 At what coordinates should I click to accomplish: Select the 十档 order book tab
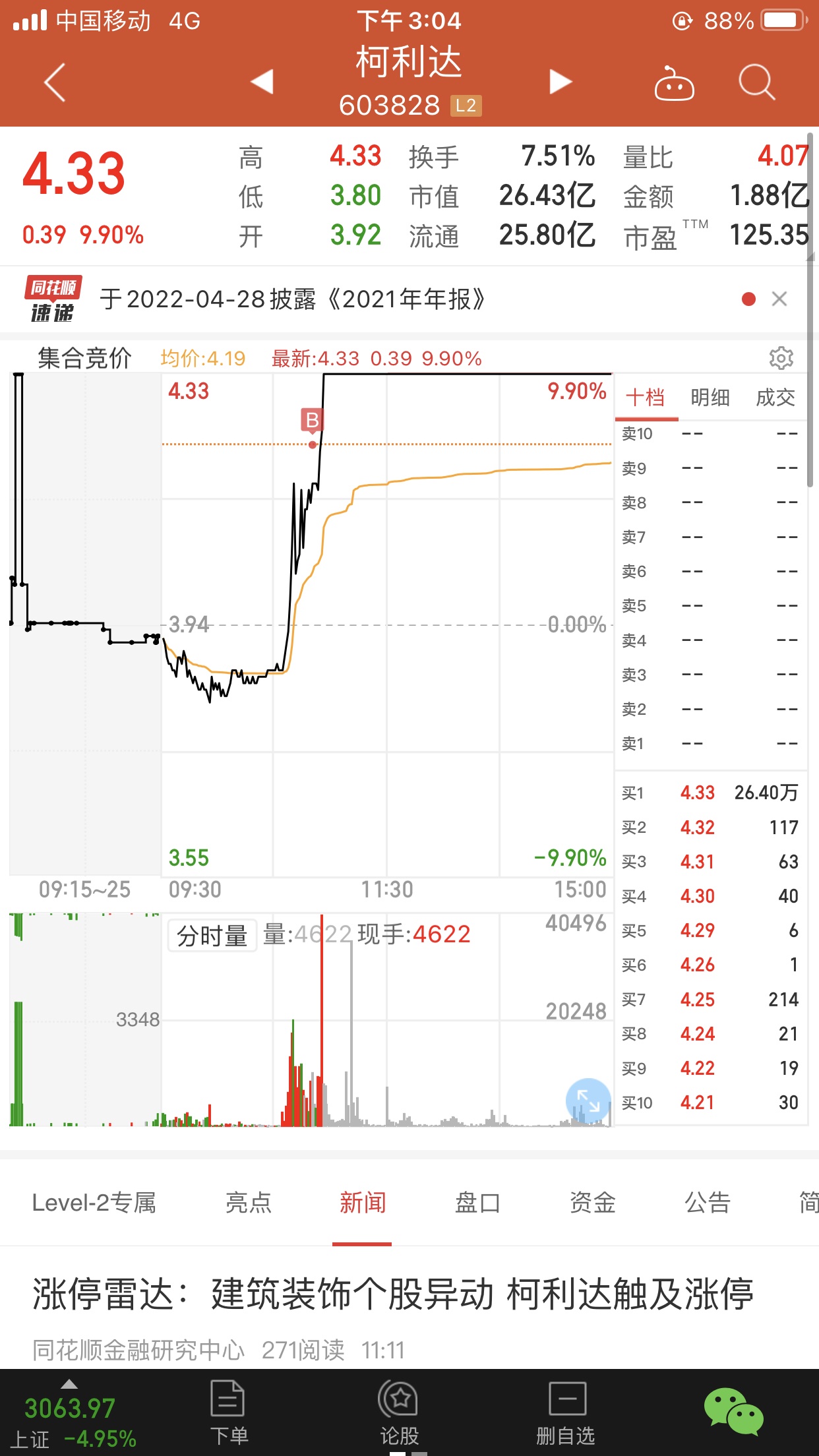[x=646, y=398]
